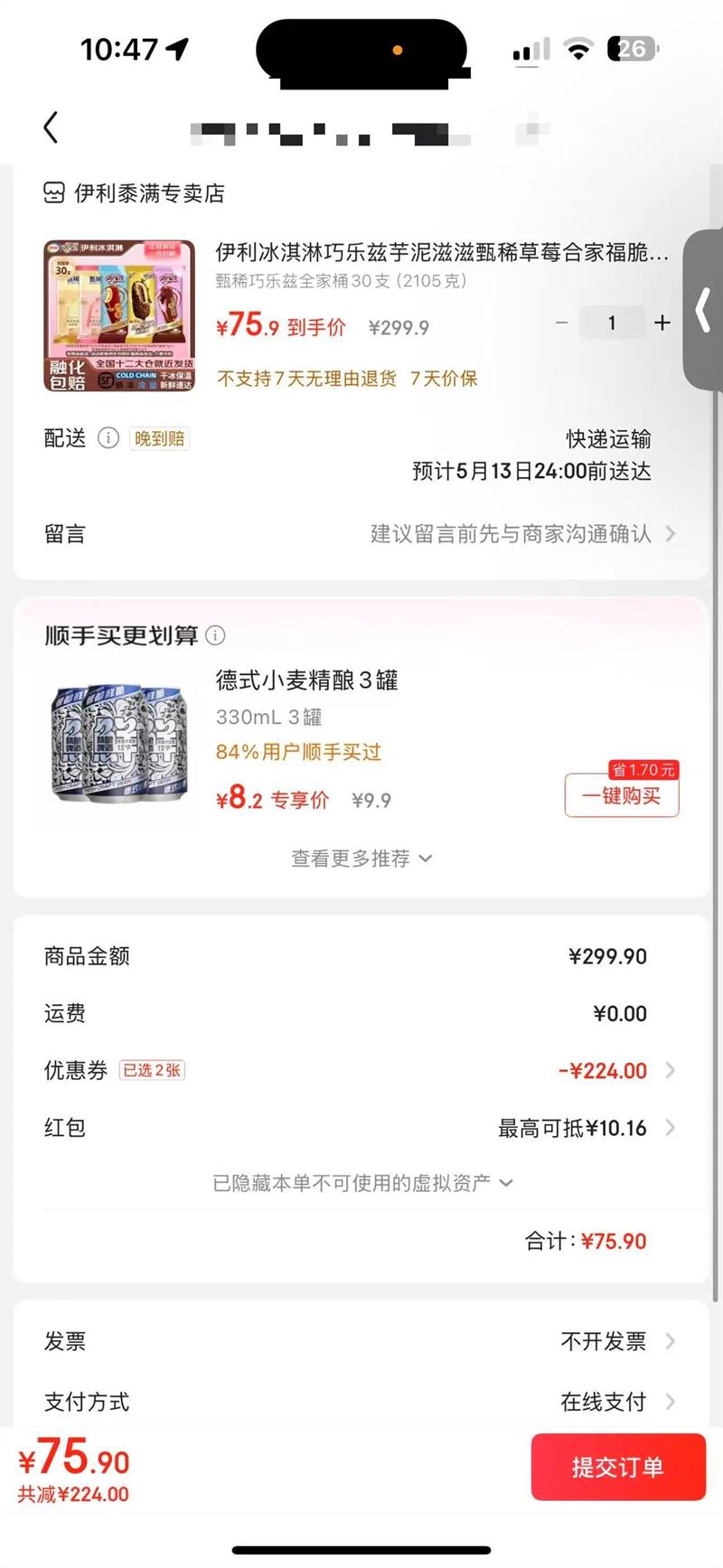
Task: Tap 一键购买 for the wheat beer
Action: 621,796
